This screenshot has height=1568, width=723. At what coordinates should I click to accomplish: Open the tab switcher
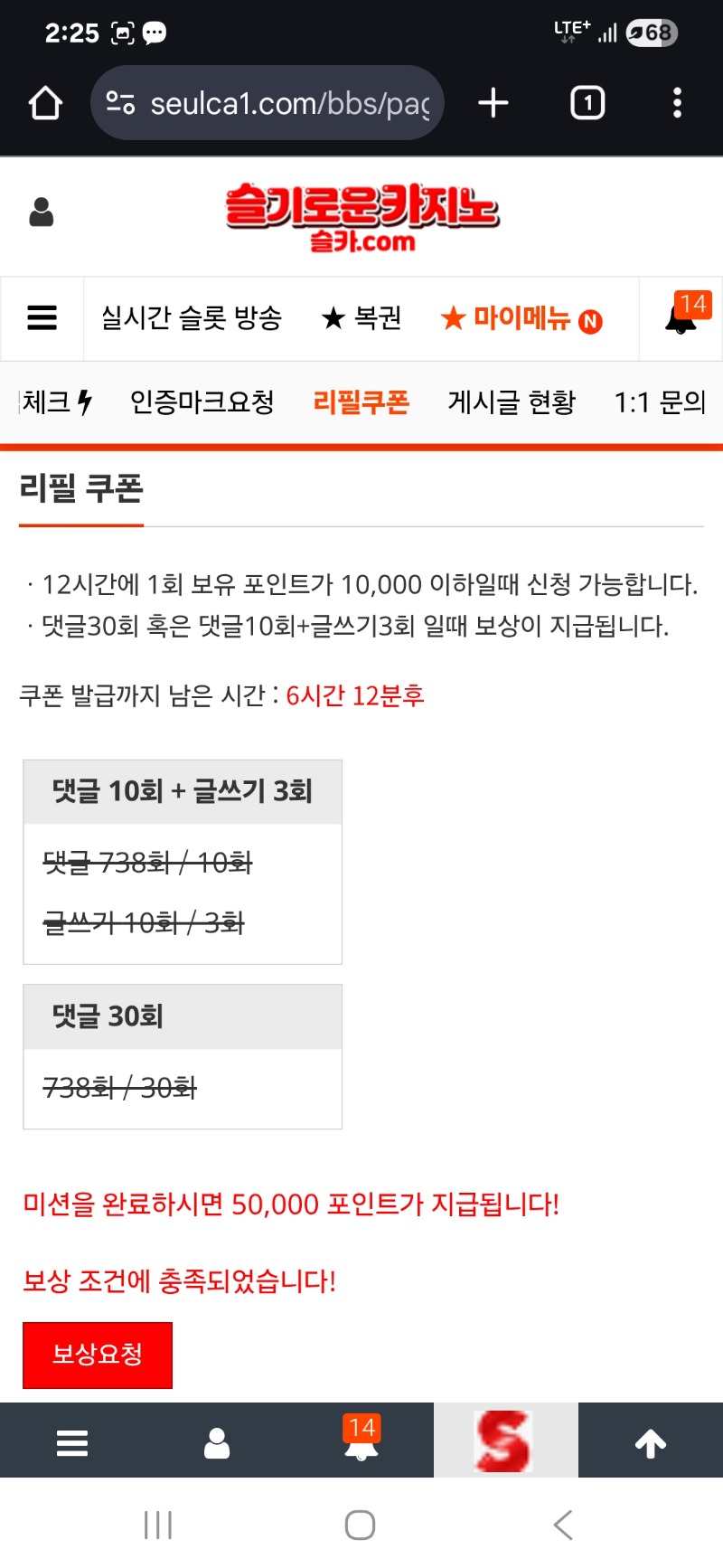[x=587, y=103]
